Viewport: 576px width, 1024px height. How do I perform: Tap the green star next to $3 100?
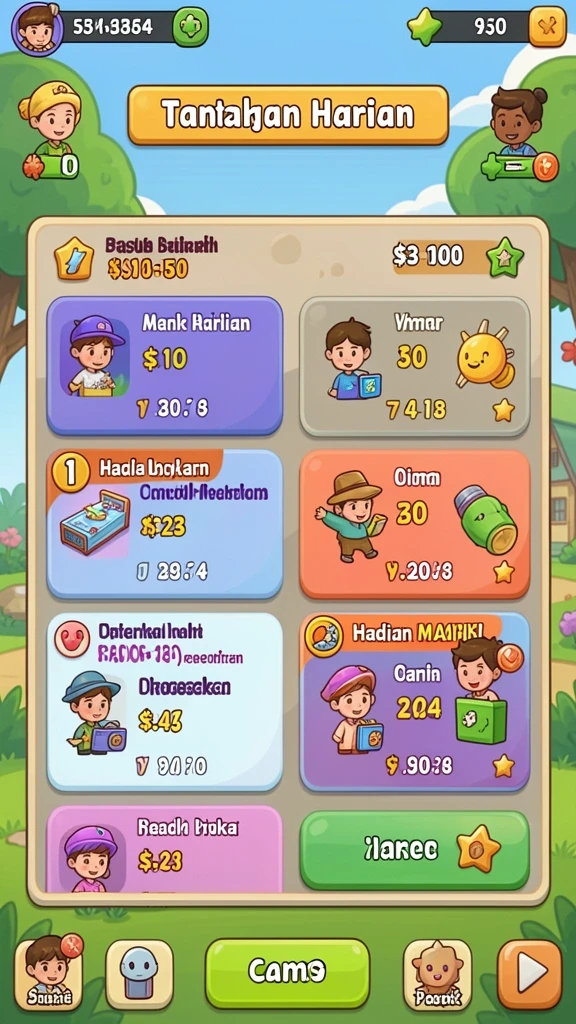pos(505,257)
